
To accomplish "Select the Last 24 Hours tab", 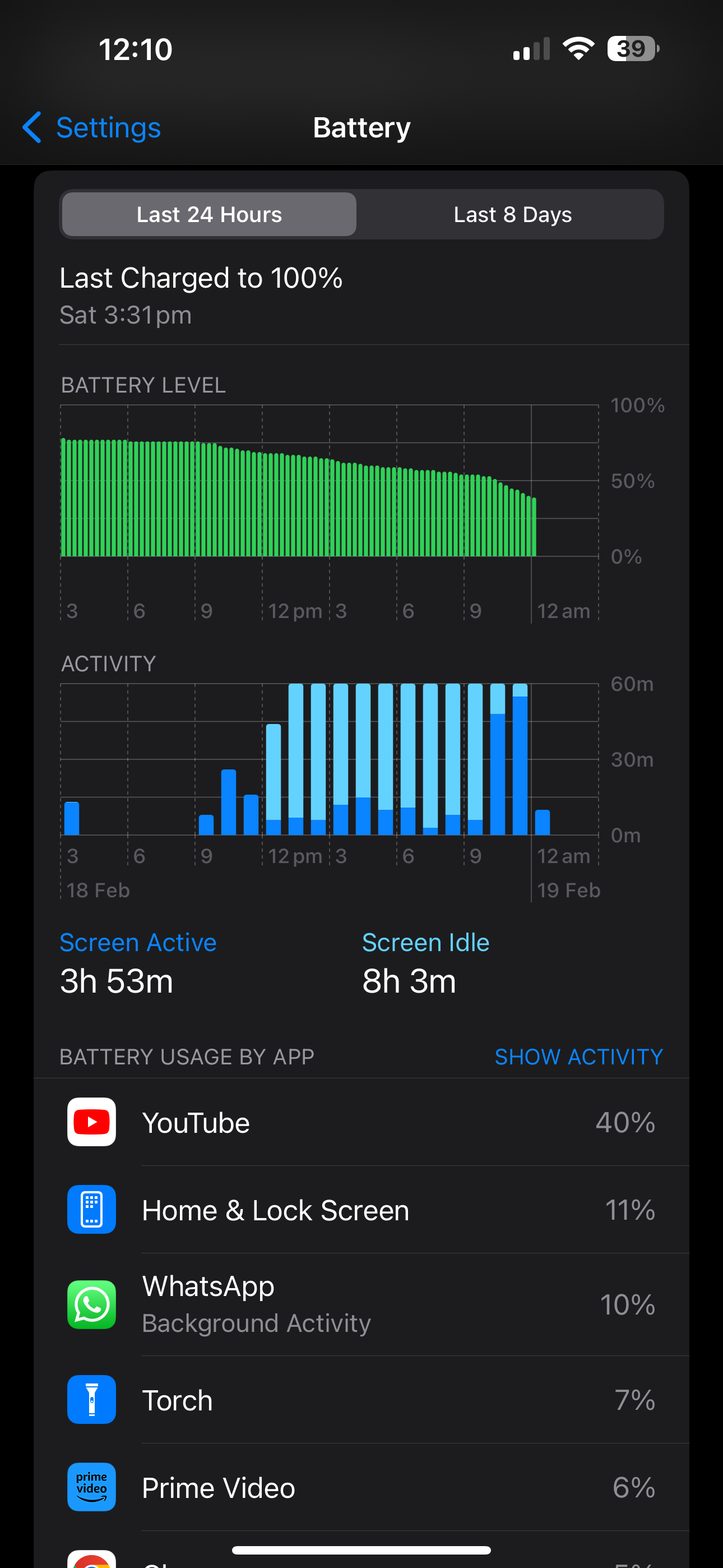I will pos(208,214).
